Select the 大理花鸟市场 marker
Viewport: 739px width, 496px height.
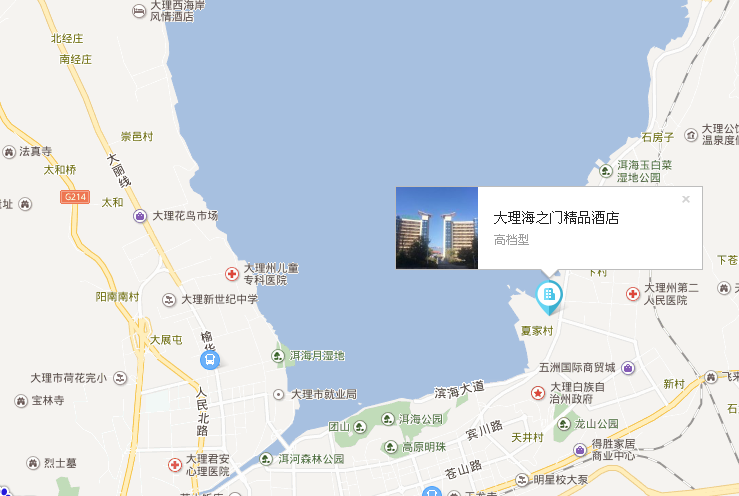(x=140, y=216)
